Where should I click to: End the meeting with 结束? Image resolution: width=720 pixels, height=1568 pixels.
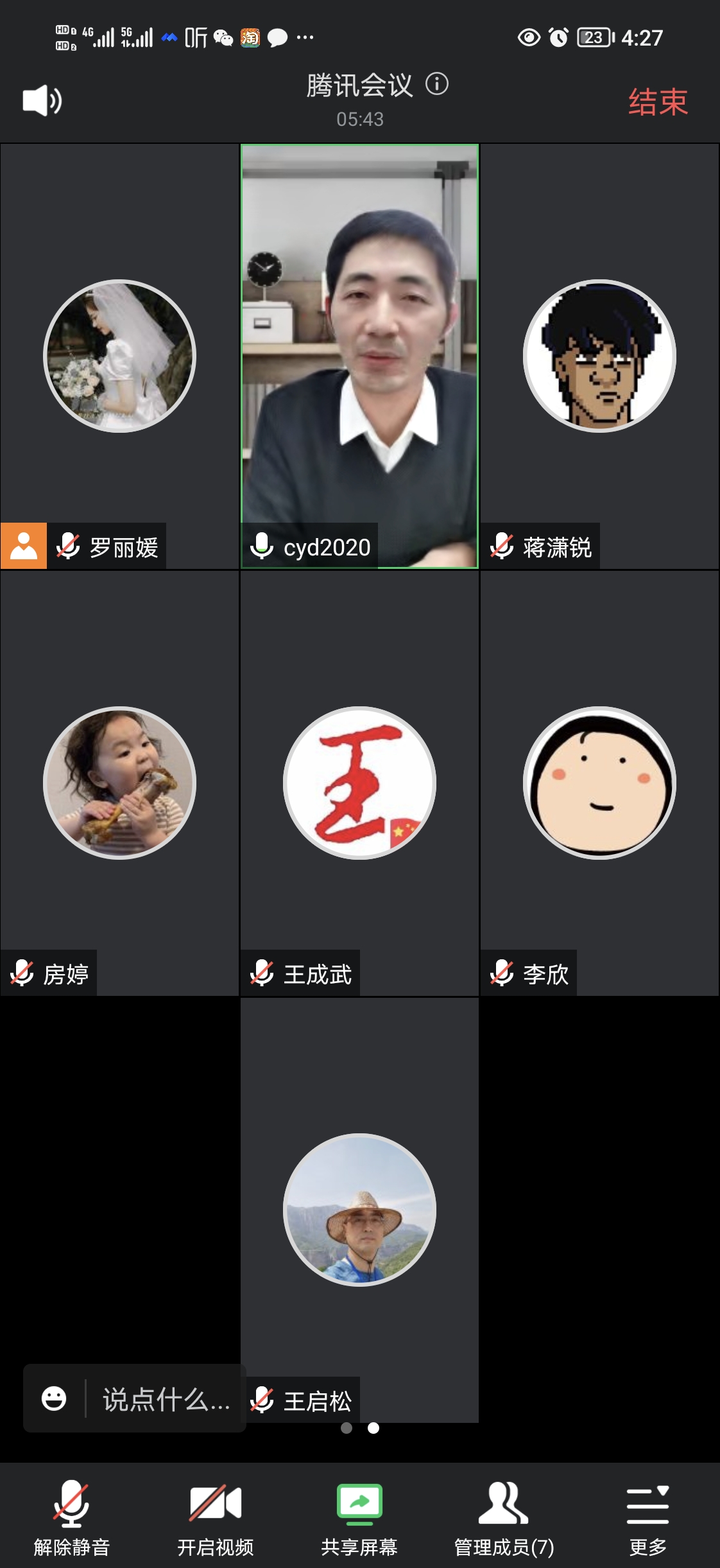click(658, 101)
